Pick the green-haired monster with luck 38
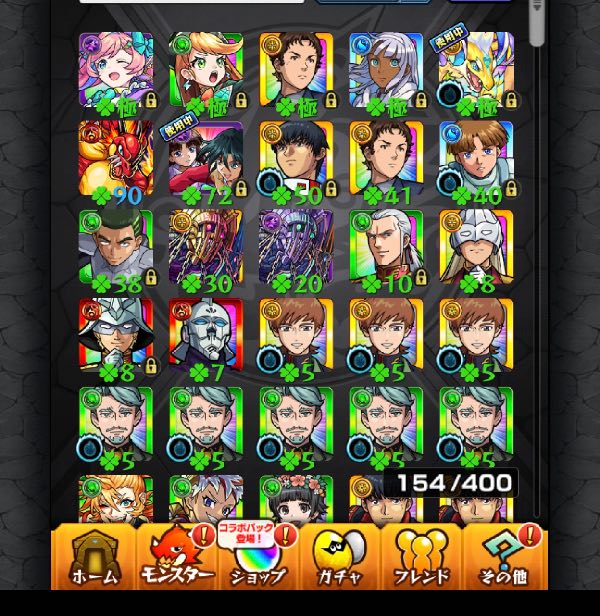This screenshot has height=616, width=600. pyautogui.click(x=116, y=248)
